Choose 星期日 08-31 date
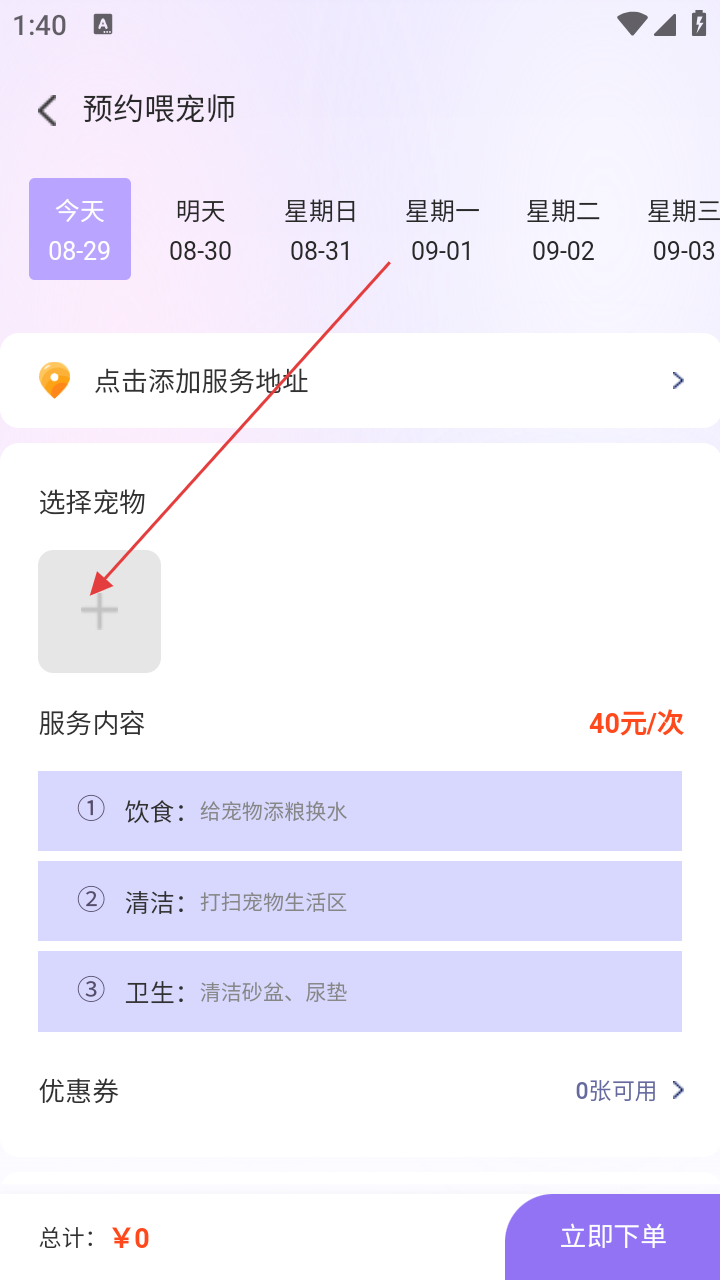 tap(321, 229)
